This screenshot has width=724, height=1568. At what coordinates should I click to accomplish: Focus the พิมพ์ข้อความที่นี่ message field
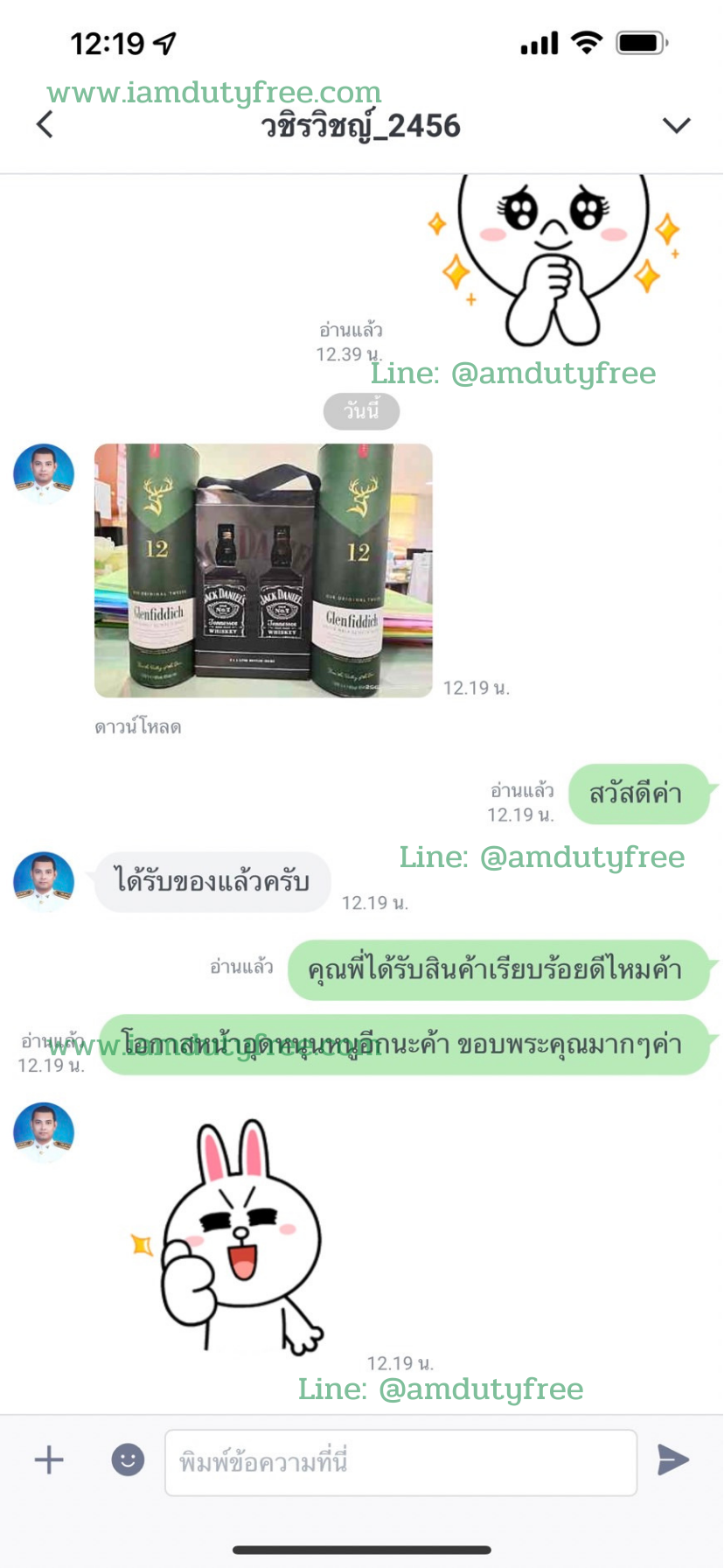click(x=400, y=1462)
